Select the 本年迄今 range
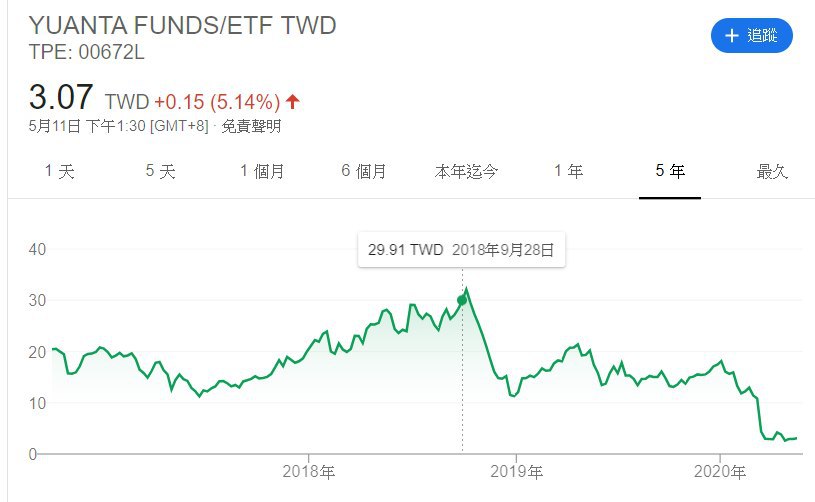 point(466,171)
